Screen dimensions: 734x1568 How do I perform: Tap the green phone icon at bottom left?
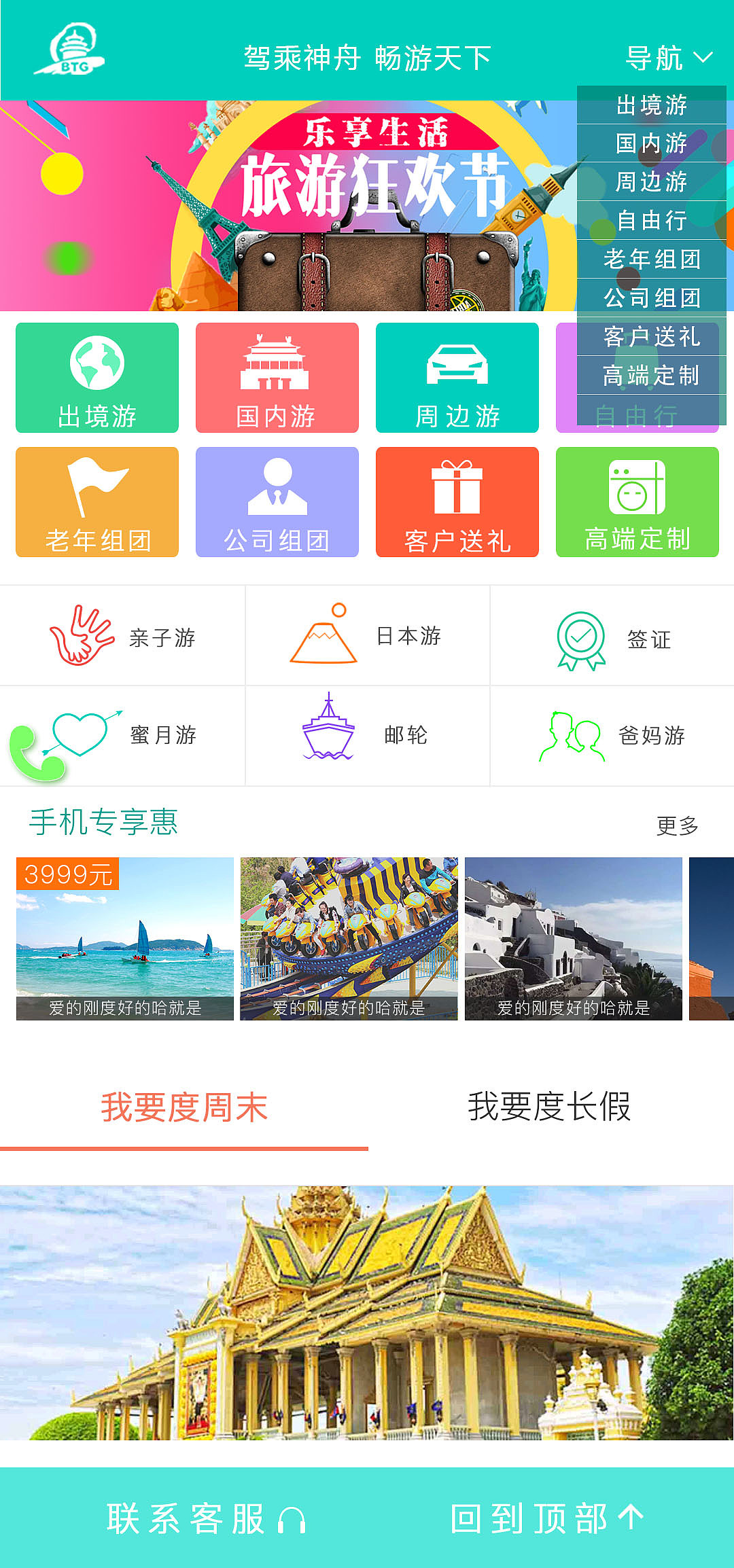(x=37, y=754)
